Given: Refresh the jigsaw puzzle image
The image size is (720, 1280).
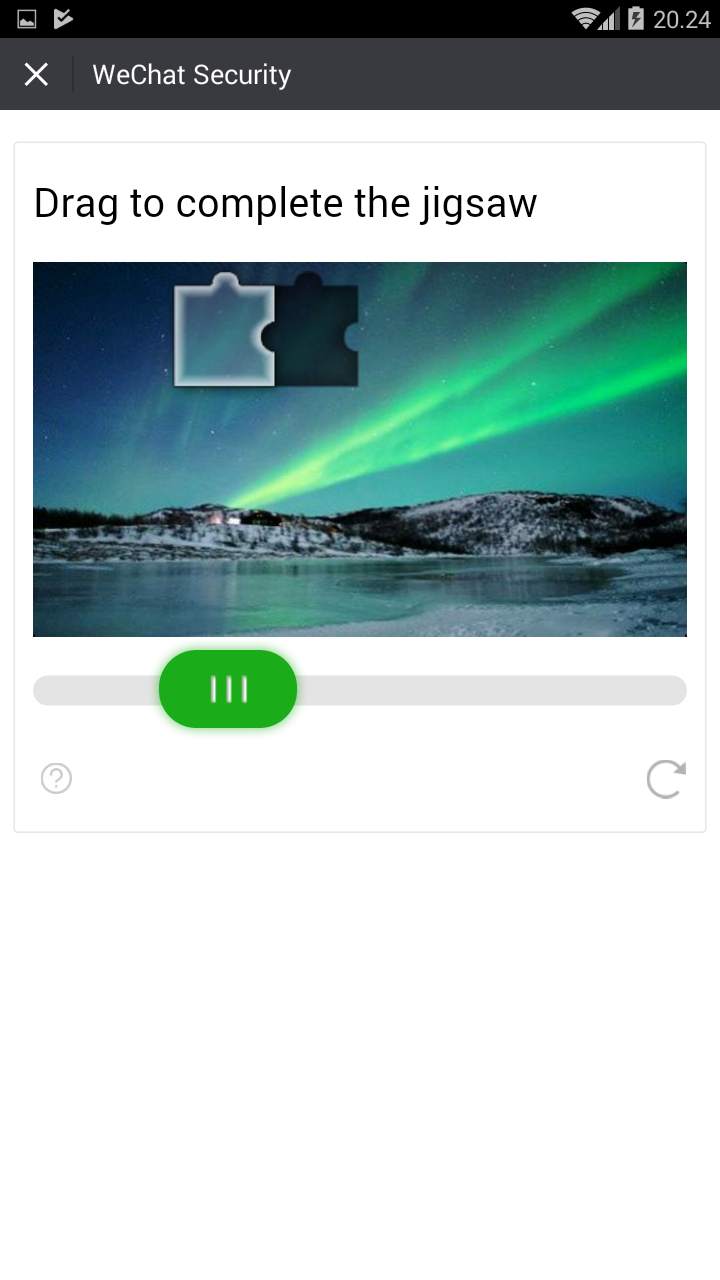Looking at the screenshot, I should tap(665, 779).
